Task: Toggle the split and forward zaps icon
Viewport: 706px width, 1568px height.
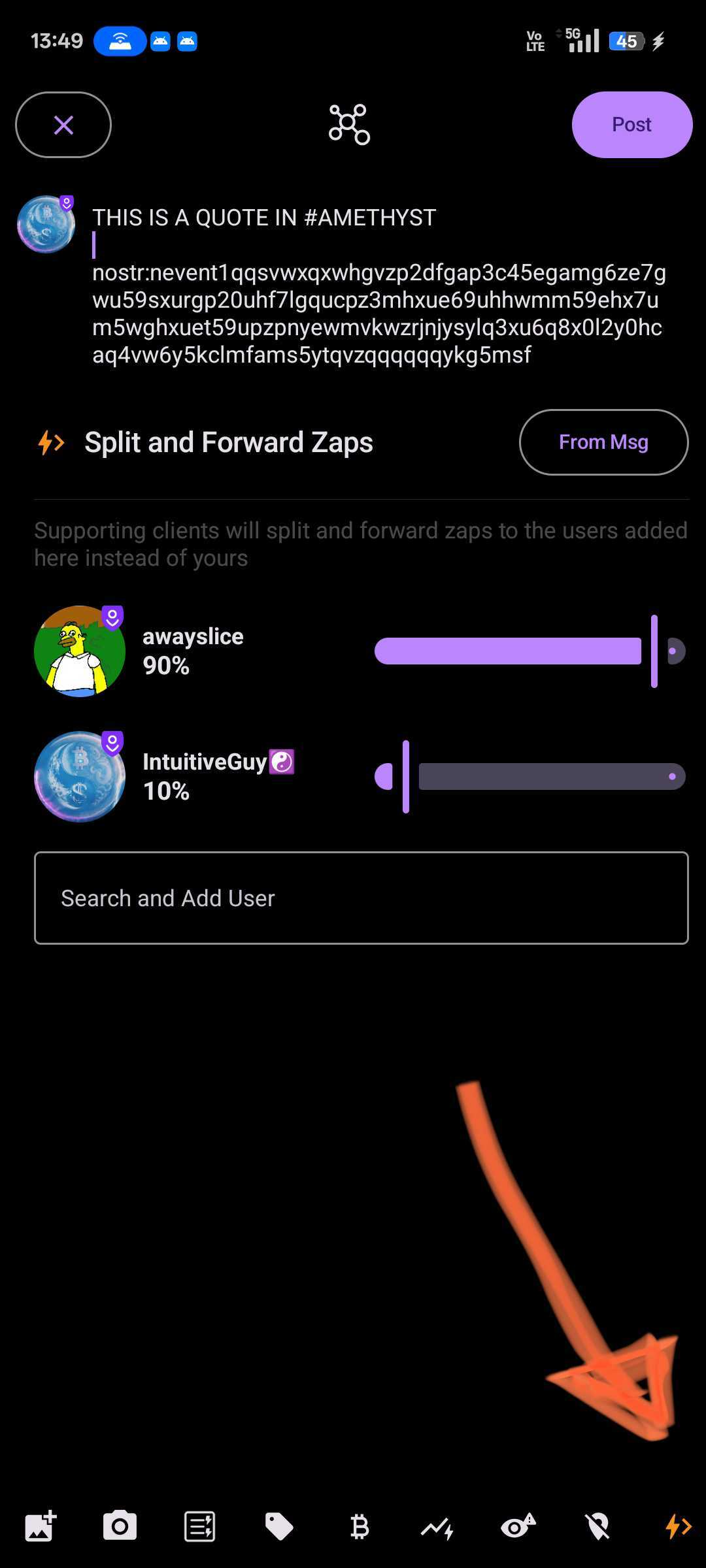Action: point(678,1527)
